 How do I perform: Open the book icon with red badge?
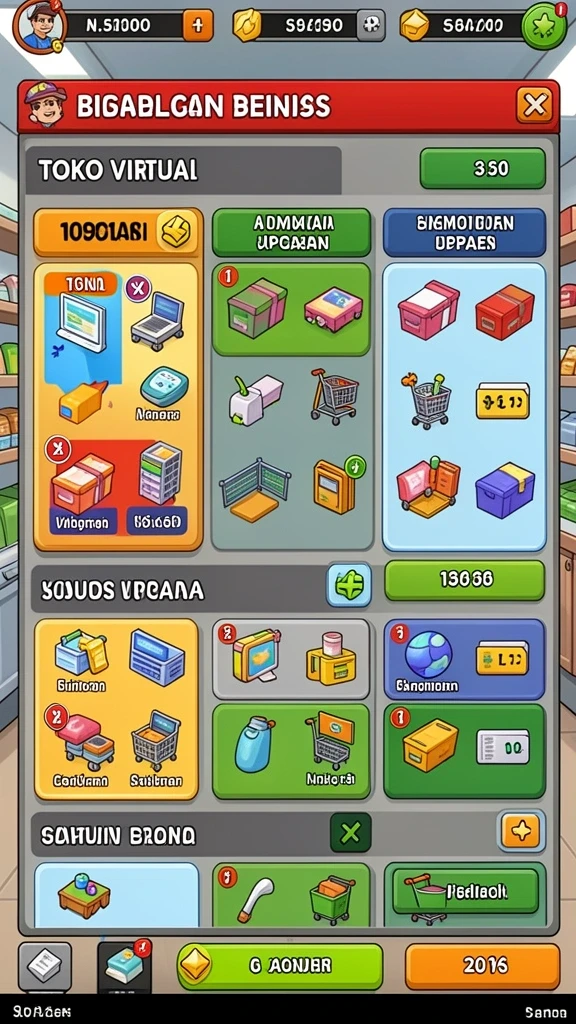[x=123, y=967]
